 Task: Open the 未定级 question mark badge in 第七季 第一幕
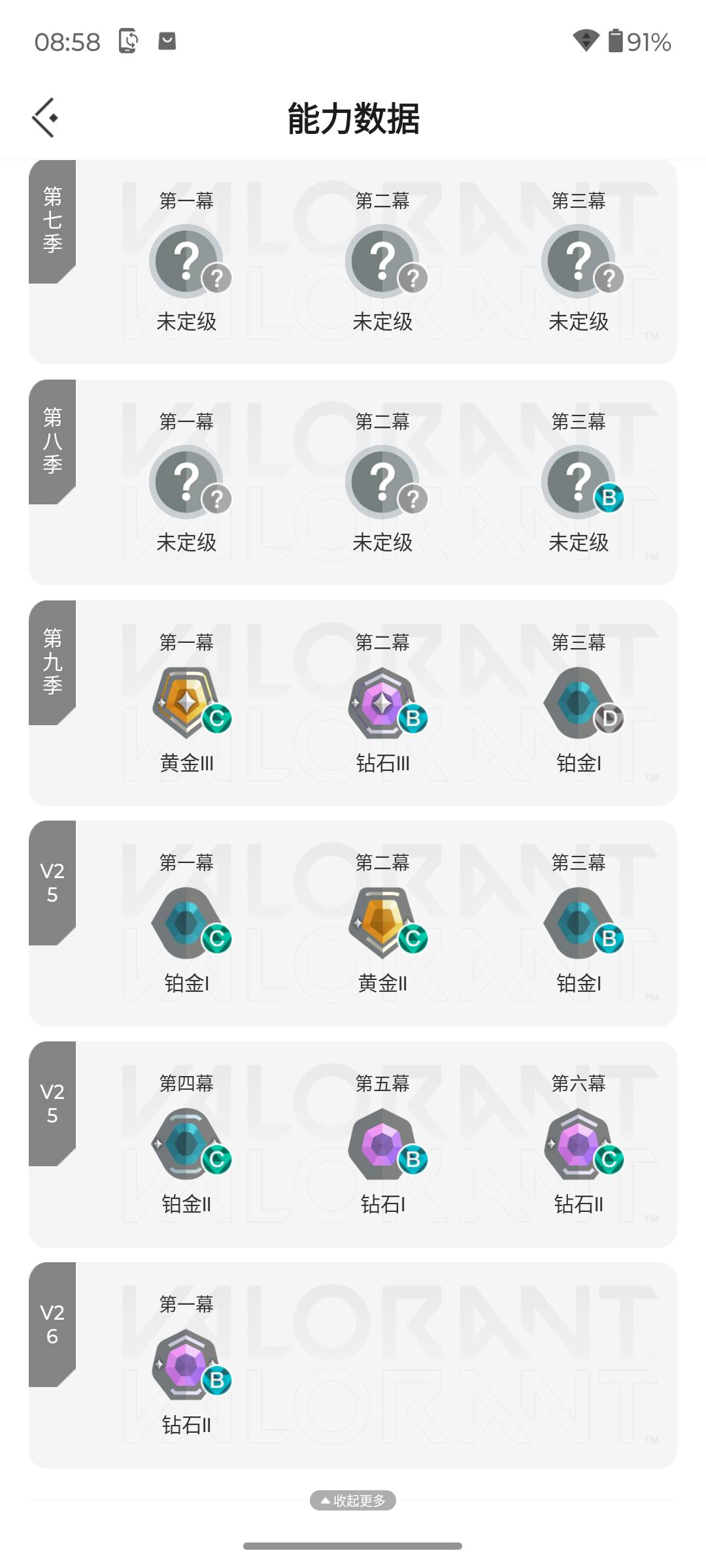tap(188, 260)
